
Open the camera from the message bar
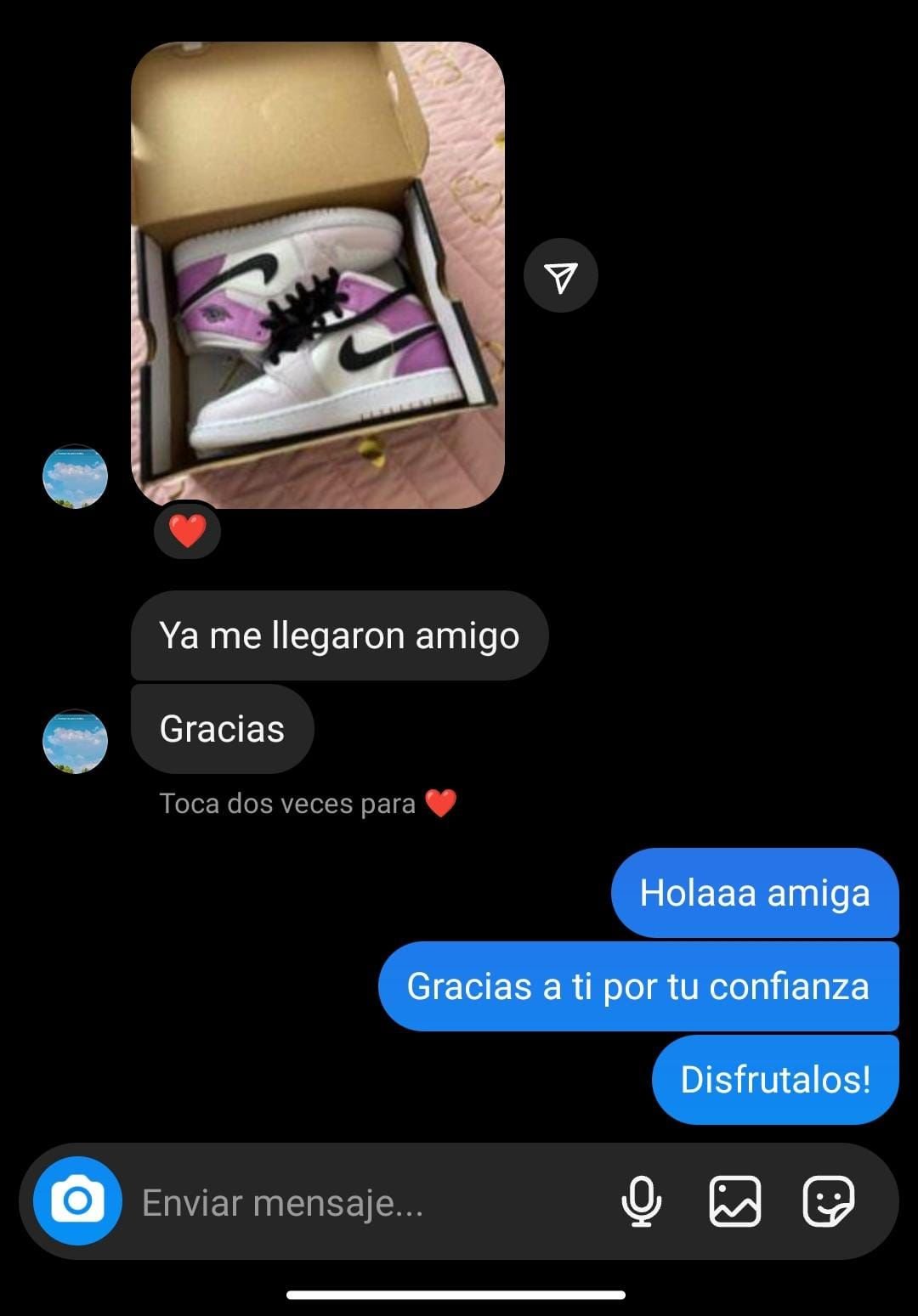click(77, 1201)
